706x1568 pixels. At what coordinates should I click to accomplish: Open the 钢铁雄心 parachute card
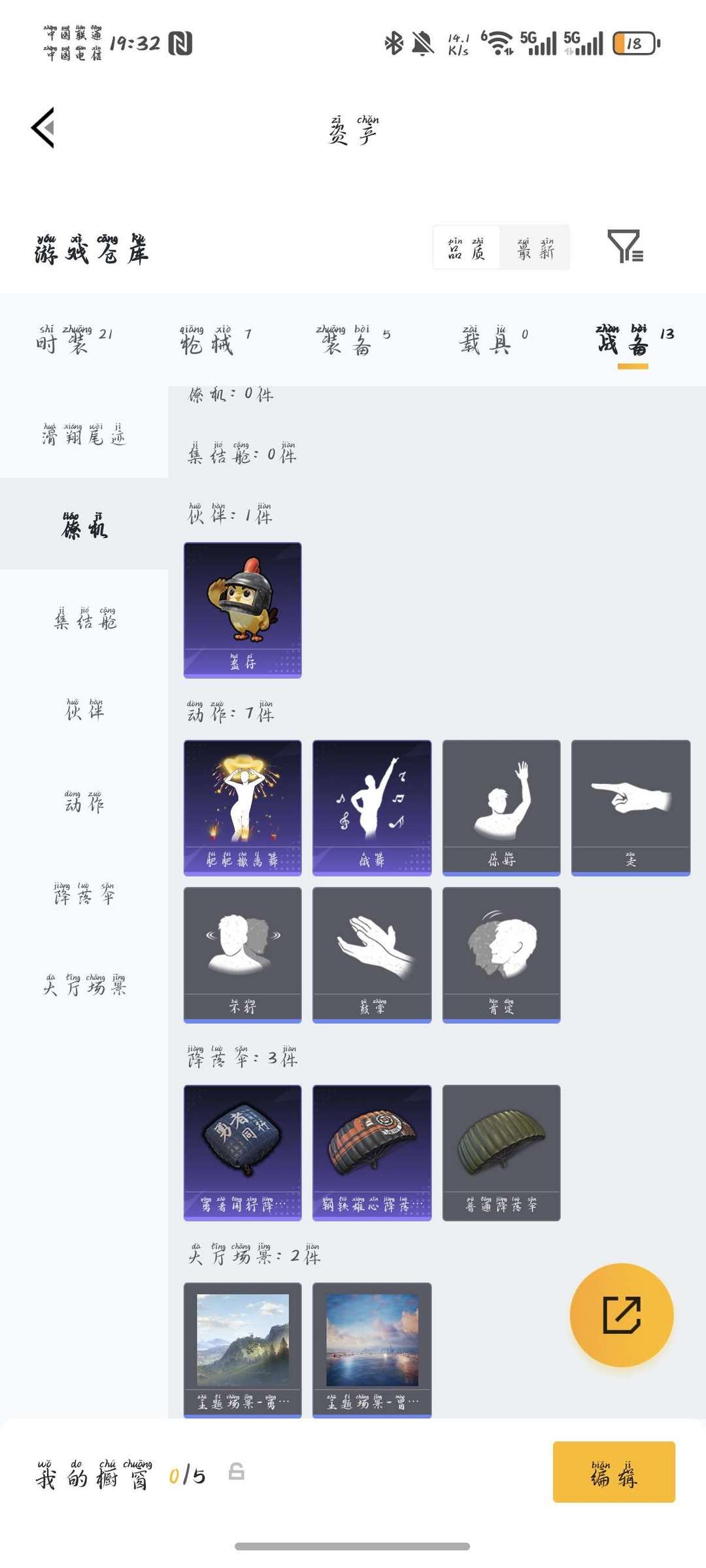(372, 1152)
